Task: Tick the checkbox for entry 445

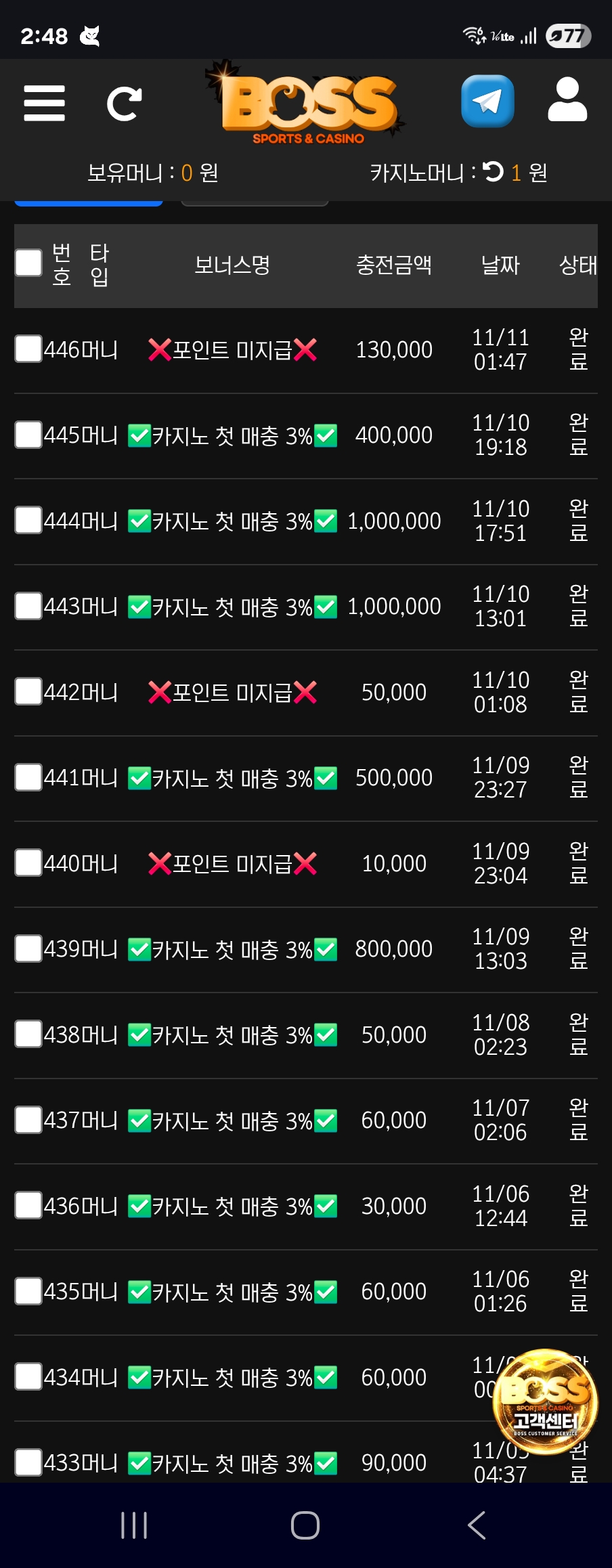Action: pyautogui.click(x=28, y=435)
